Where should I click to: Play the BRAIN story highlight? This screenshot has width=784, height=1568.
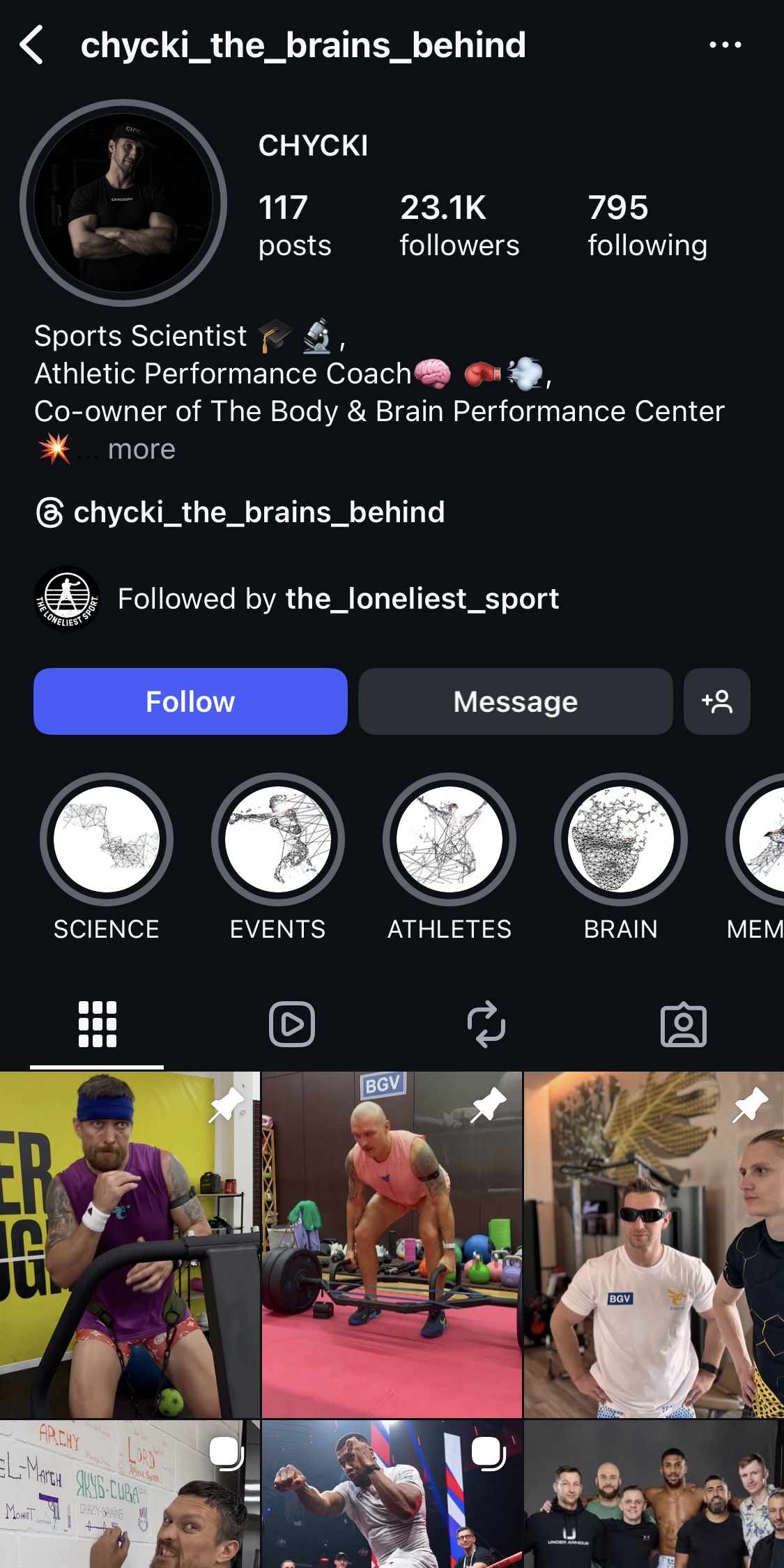tap(620, 839)
